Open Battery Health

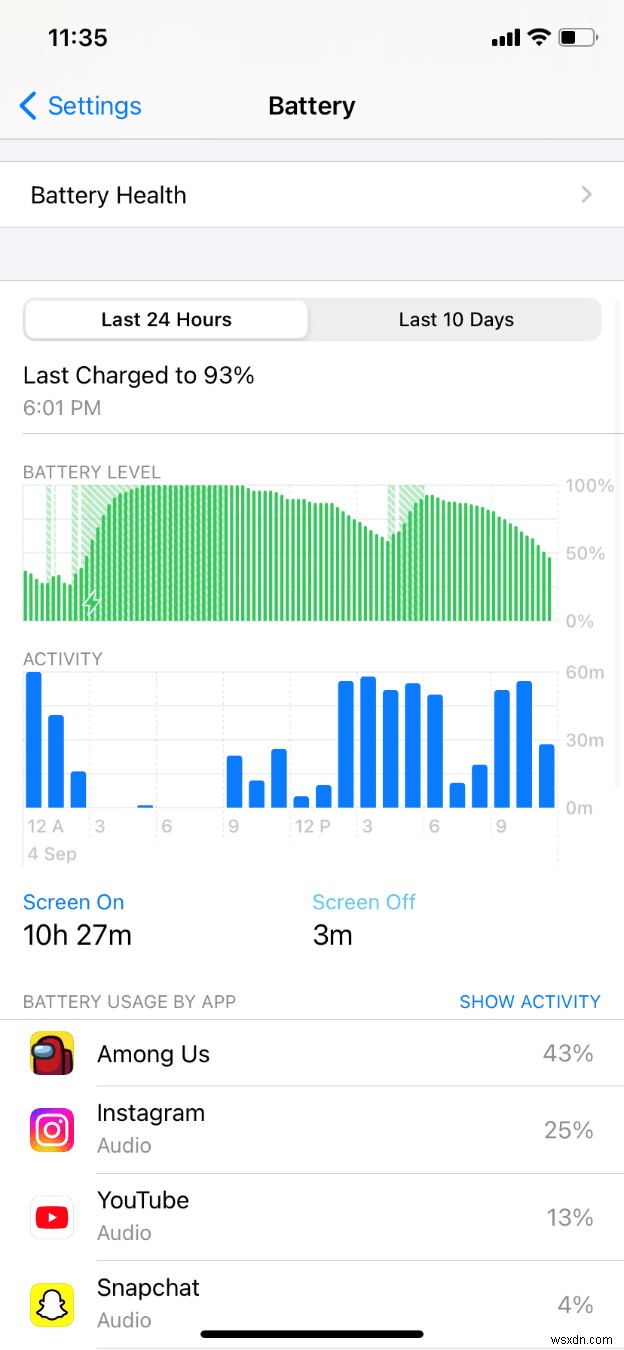[311, 195]
